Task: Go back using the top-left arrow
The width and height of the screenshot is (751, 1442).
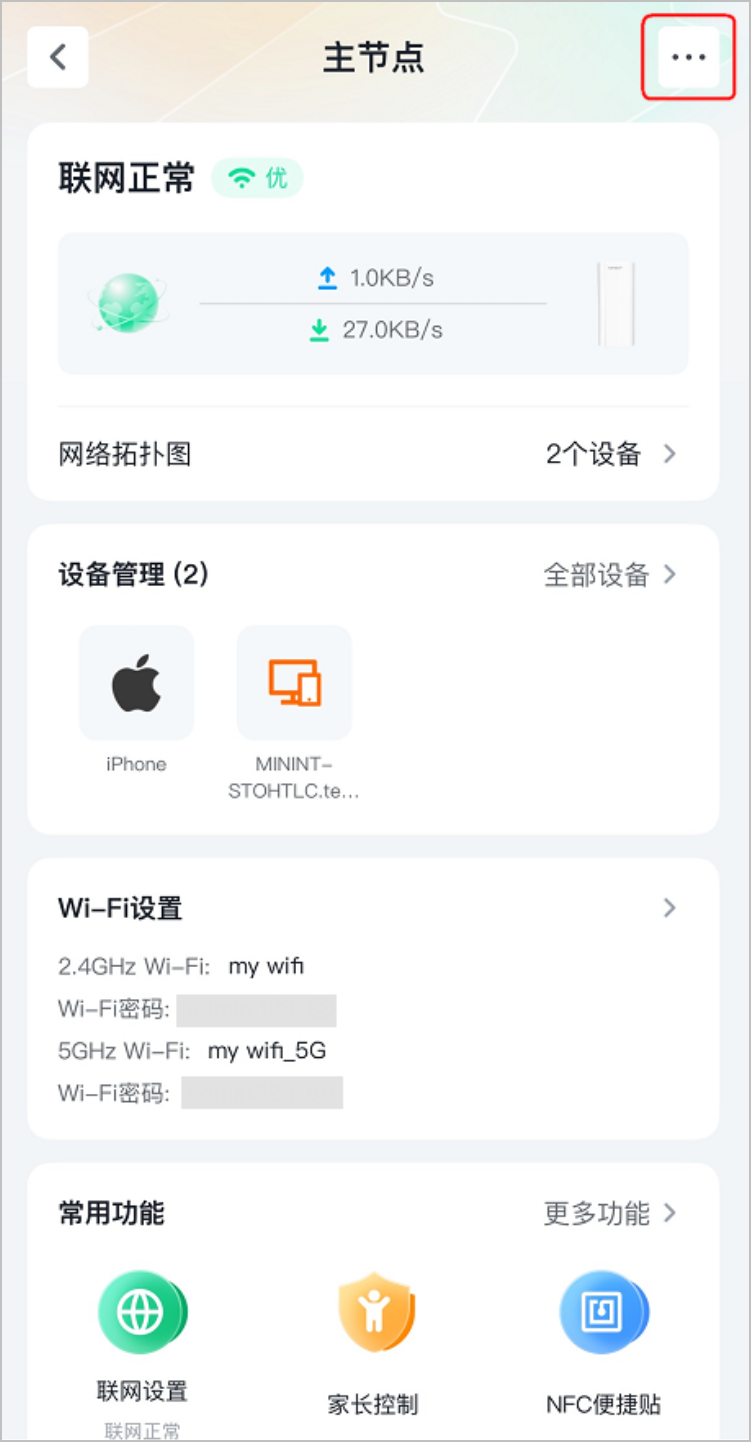Action: [x=58, y=57]
